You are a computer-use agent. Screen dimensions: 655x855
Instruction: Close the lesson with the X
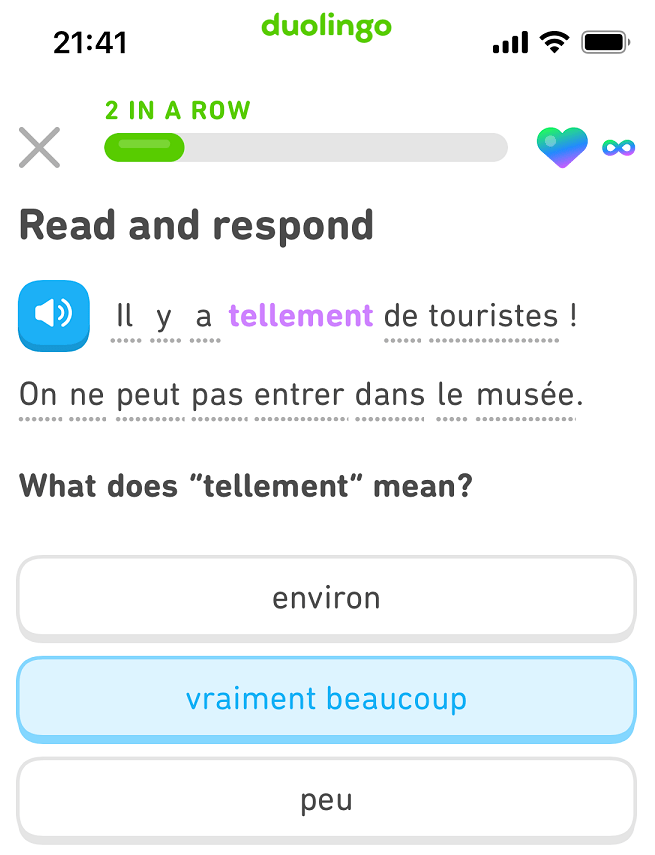click(x=40, y=148)
